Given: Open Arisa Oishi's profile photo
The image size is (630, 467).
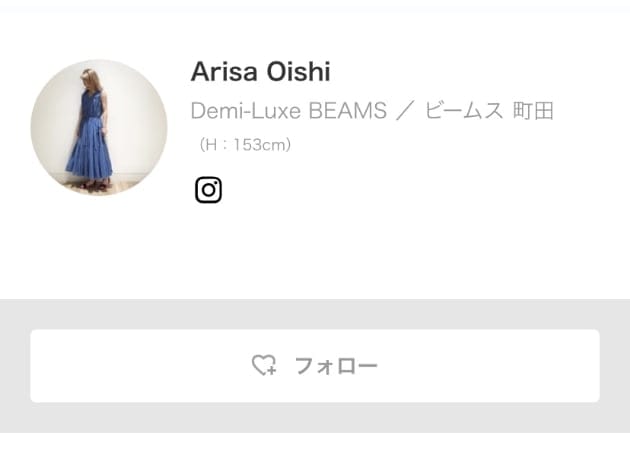Looking at the screenshot, I should pos(99,128).
